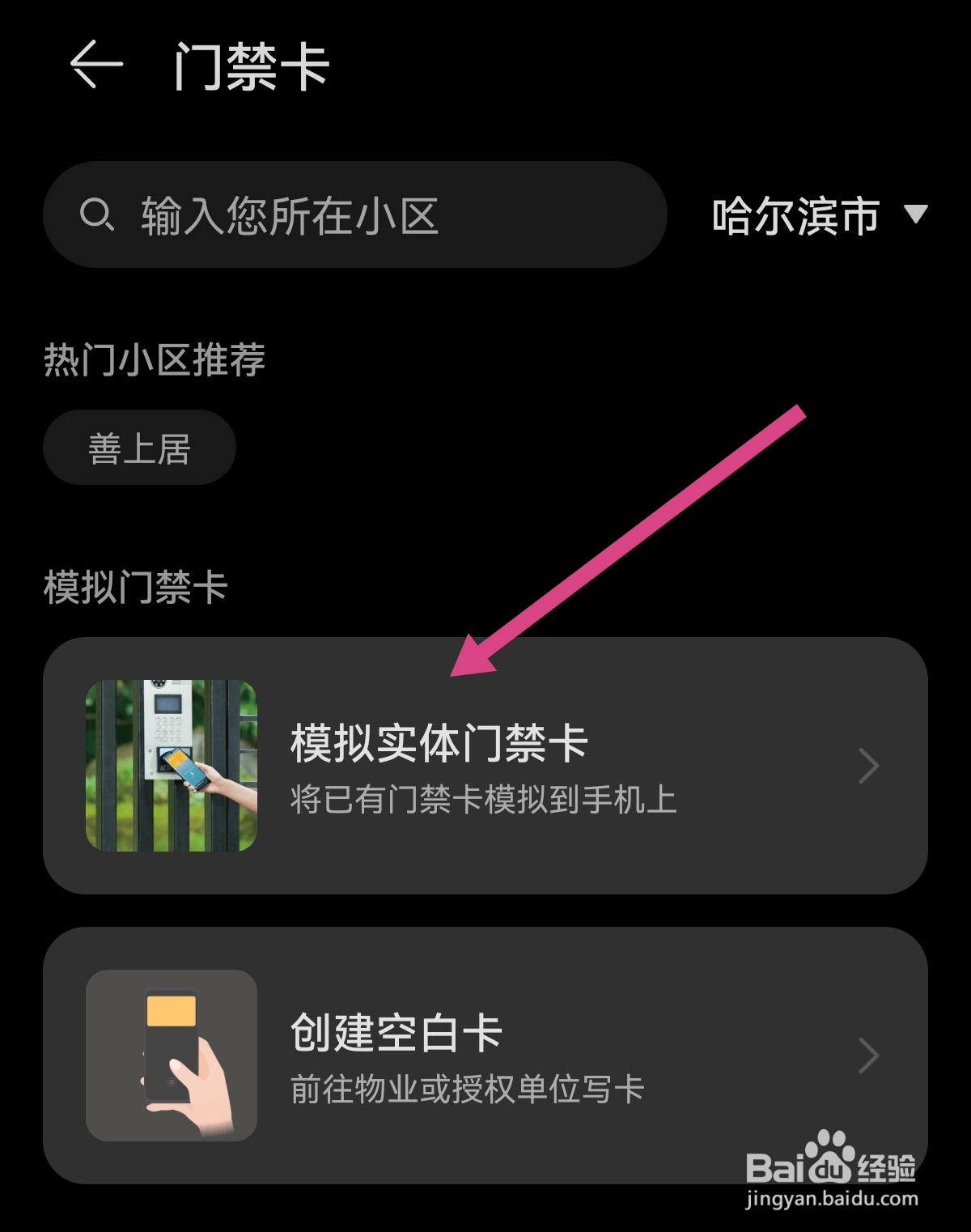The width and height of the screenshot is (971, 1232).
Task: Click the 门禁卡 title text
Action: click(x=251, y=66)
